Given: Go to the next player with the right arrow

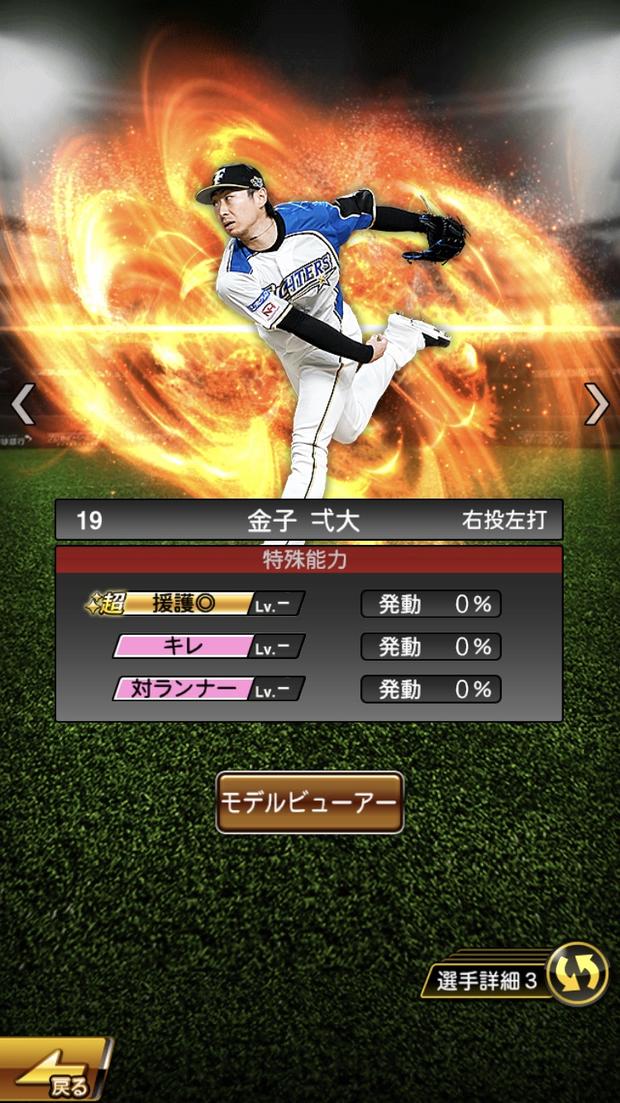Looking at the screenshot, I should [x=596, y=404].
